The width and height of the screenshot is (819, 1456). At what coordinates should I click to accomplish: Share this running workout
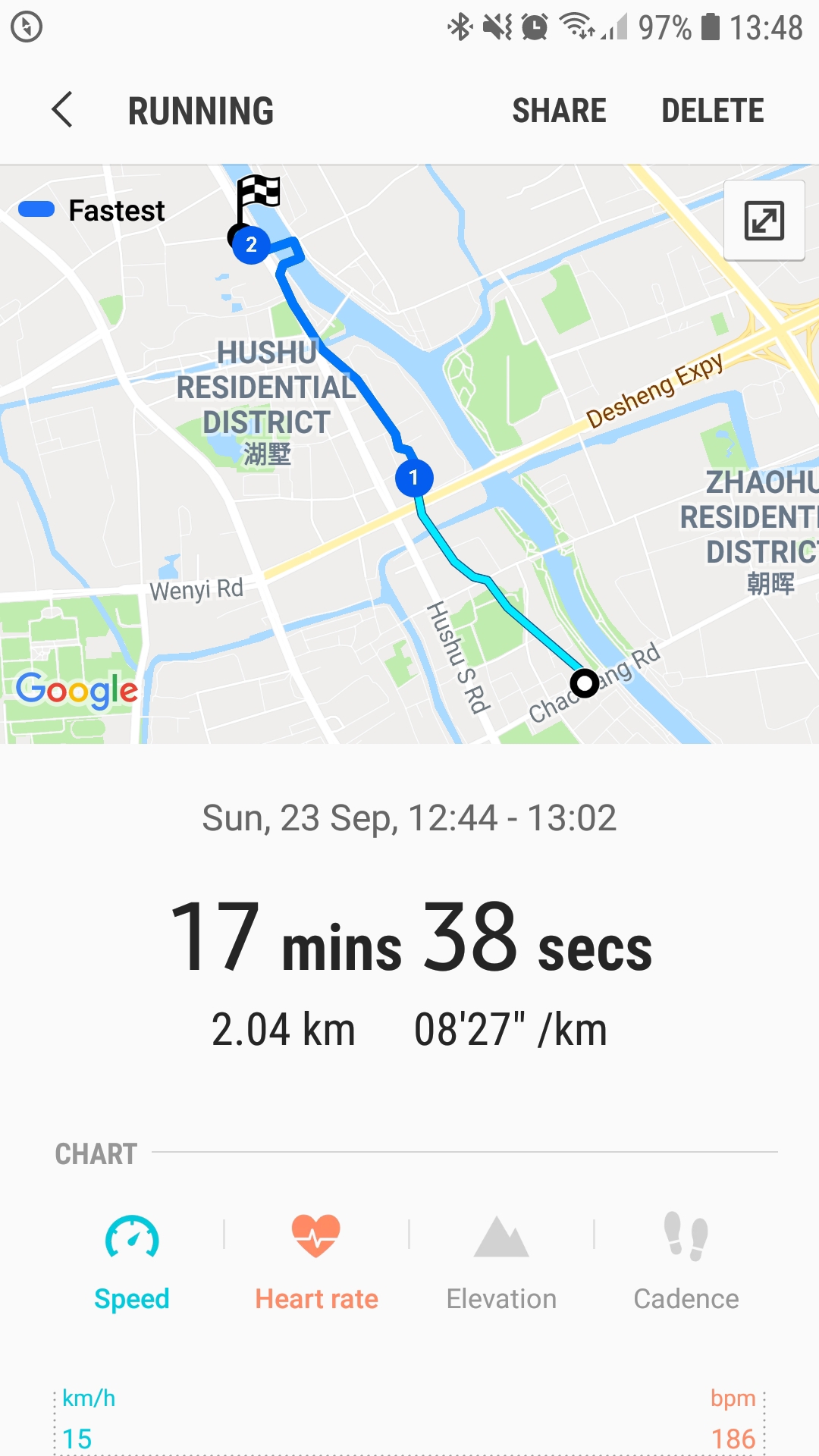(559, 111)
